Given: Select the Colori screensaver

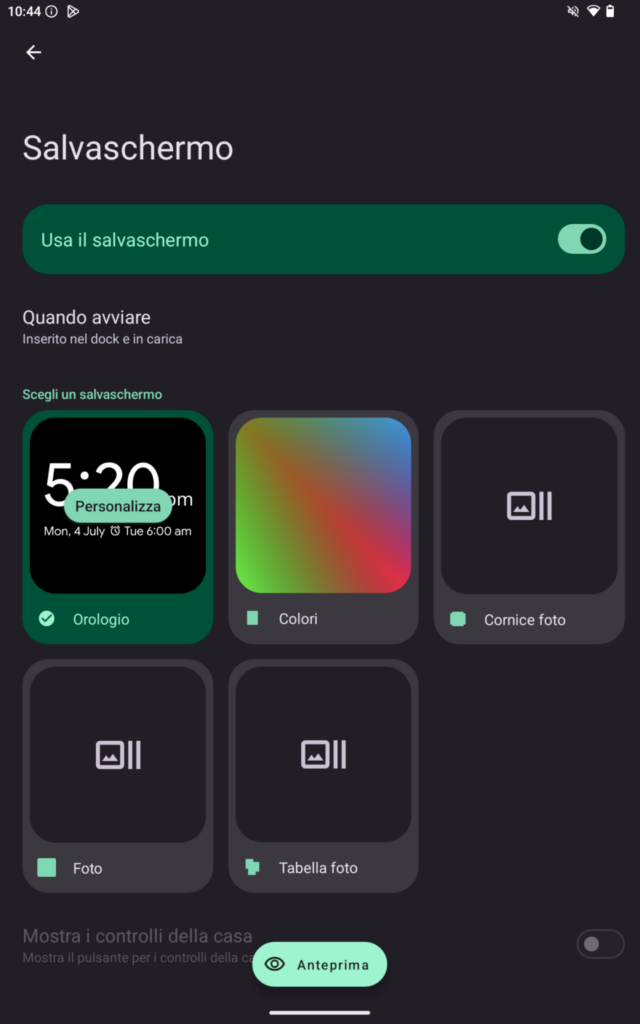Looking at the screenshot, I should (323, 526).
